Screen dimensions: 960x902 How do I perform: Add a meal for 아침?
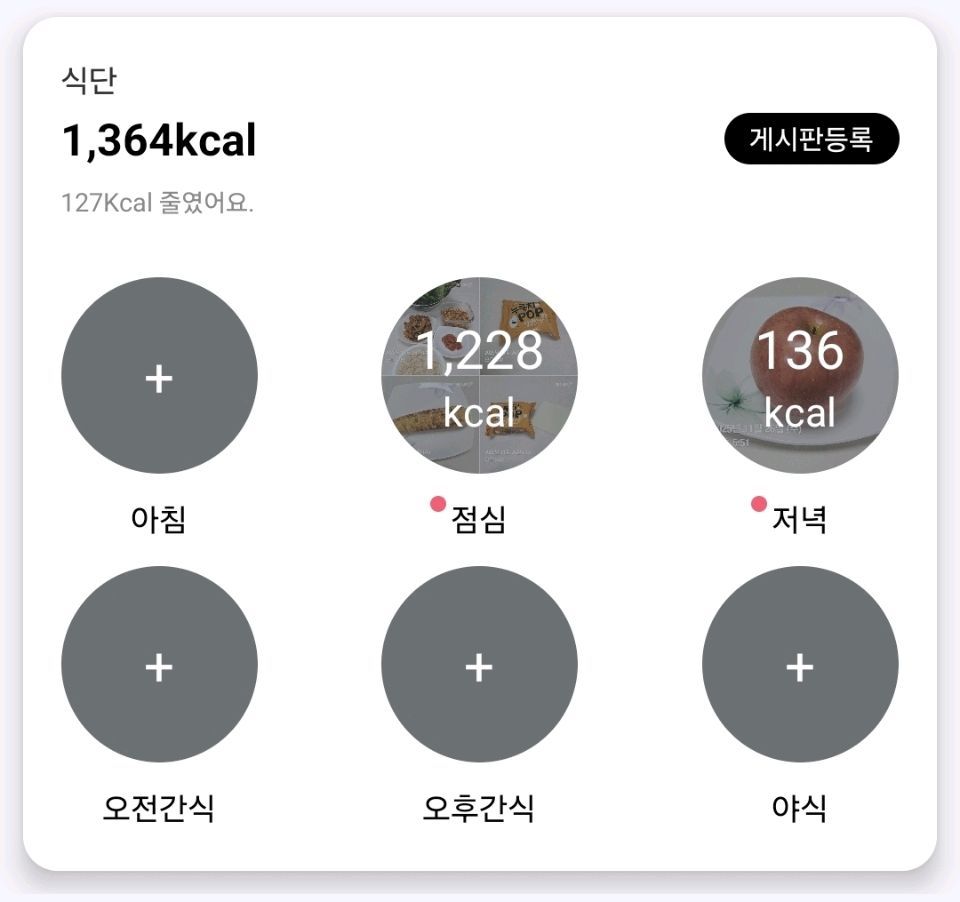pyautogui.click(x=159, y=376)
